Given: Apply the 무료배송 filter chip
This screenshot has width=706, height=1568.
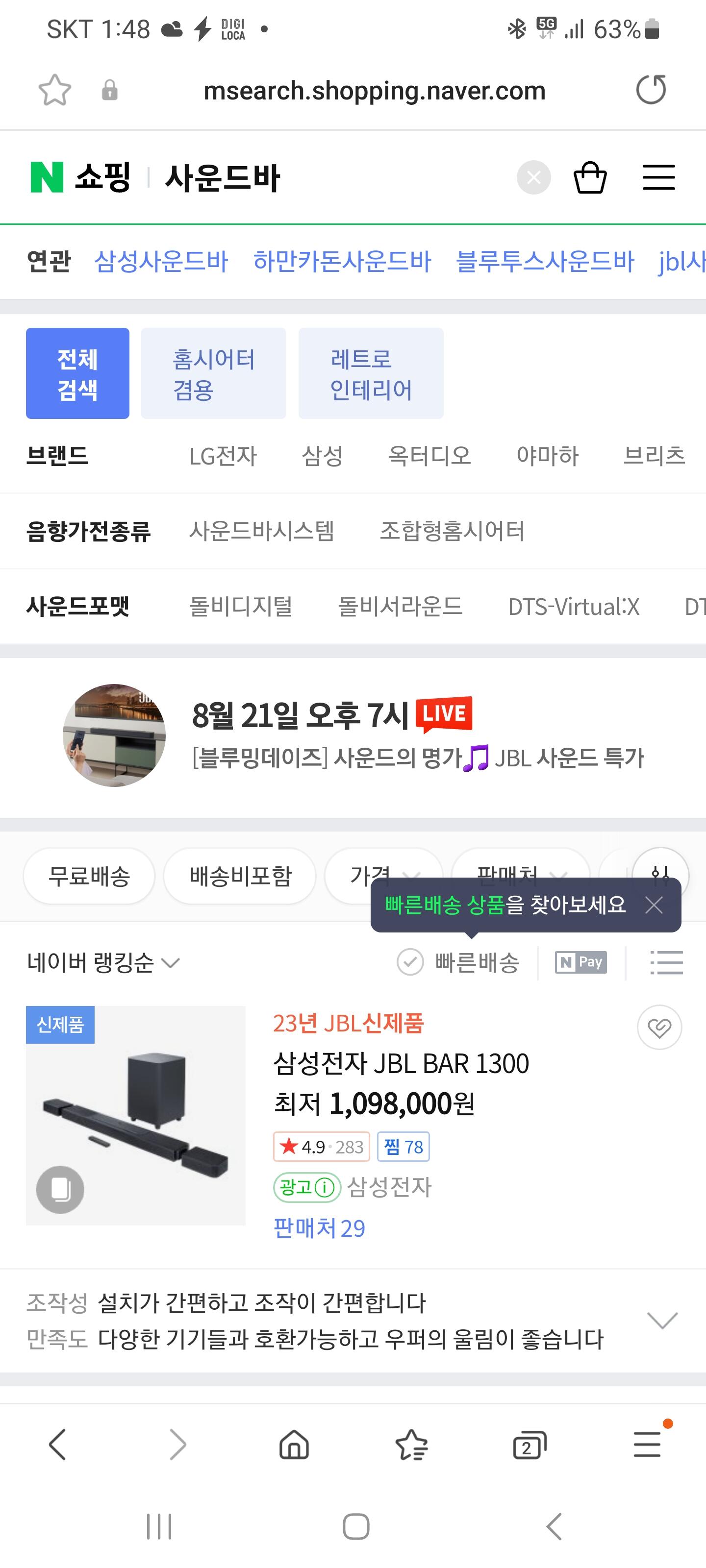Looking at the screenshot, I should point(89,876).
